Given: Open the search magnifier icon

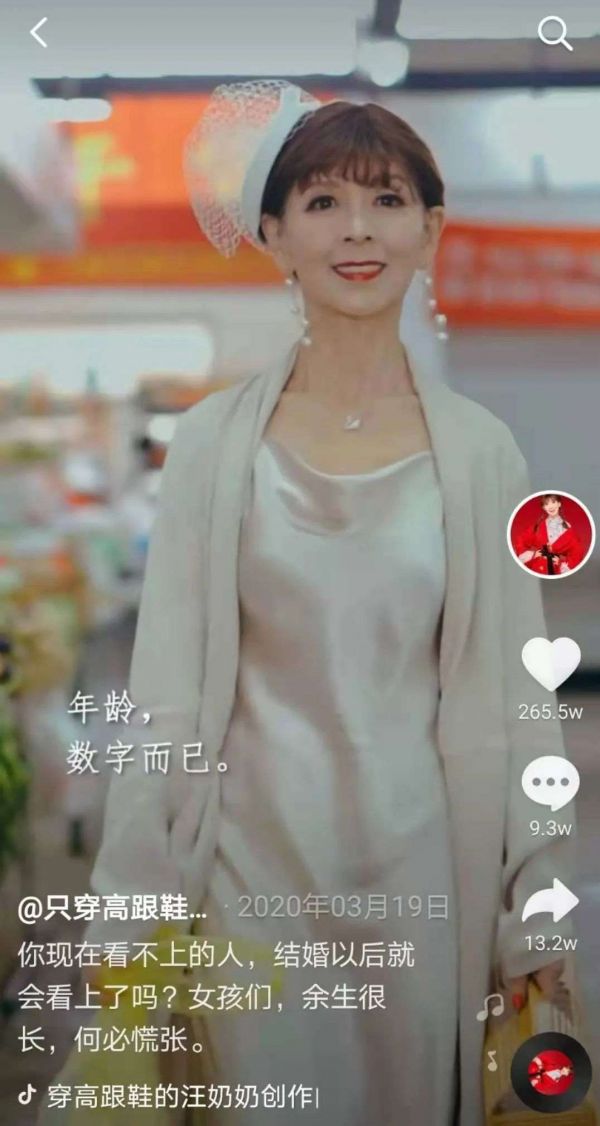Looking at the screenshot, I should pyautogui.click(x=555, y=34).
